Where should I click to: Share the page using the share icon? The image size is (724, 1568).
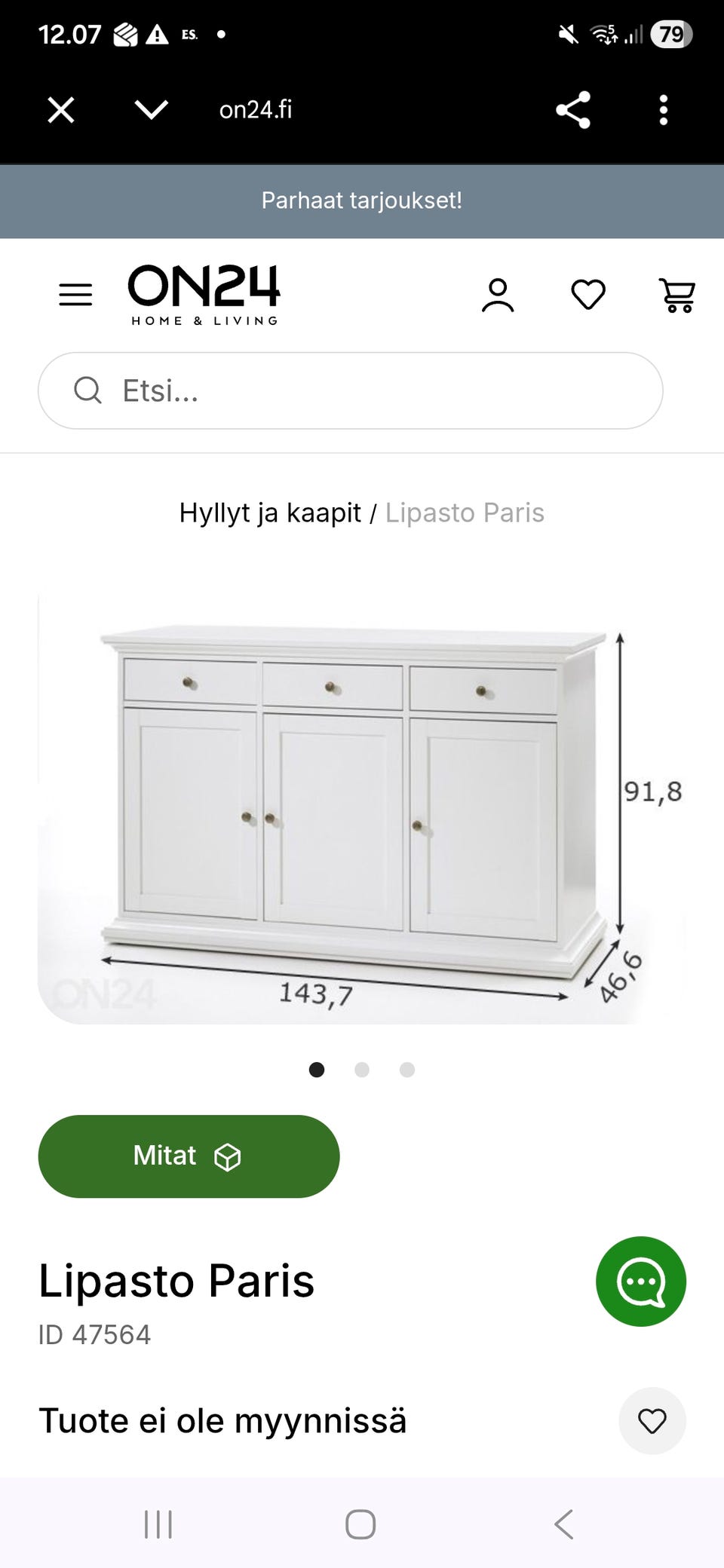point(573,110)
